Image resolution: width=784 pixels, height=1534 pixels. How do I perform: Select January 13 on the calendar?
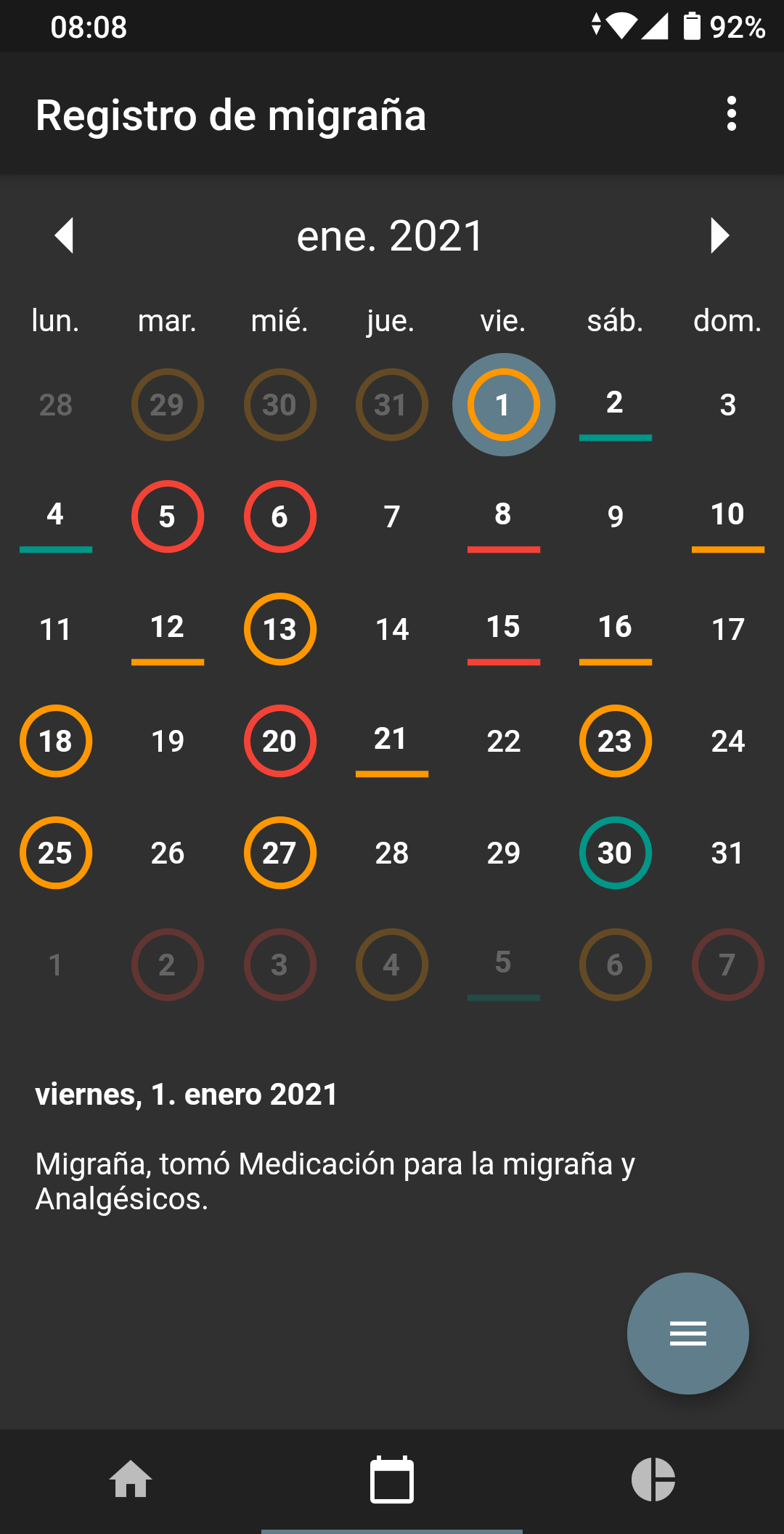tap(279, 629)
